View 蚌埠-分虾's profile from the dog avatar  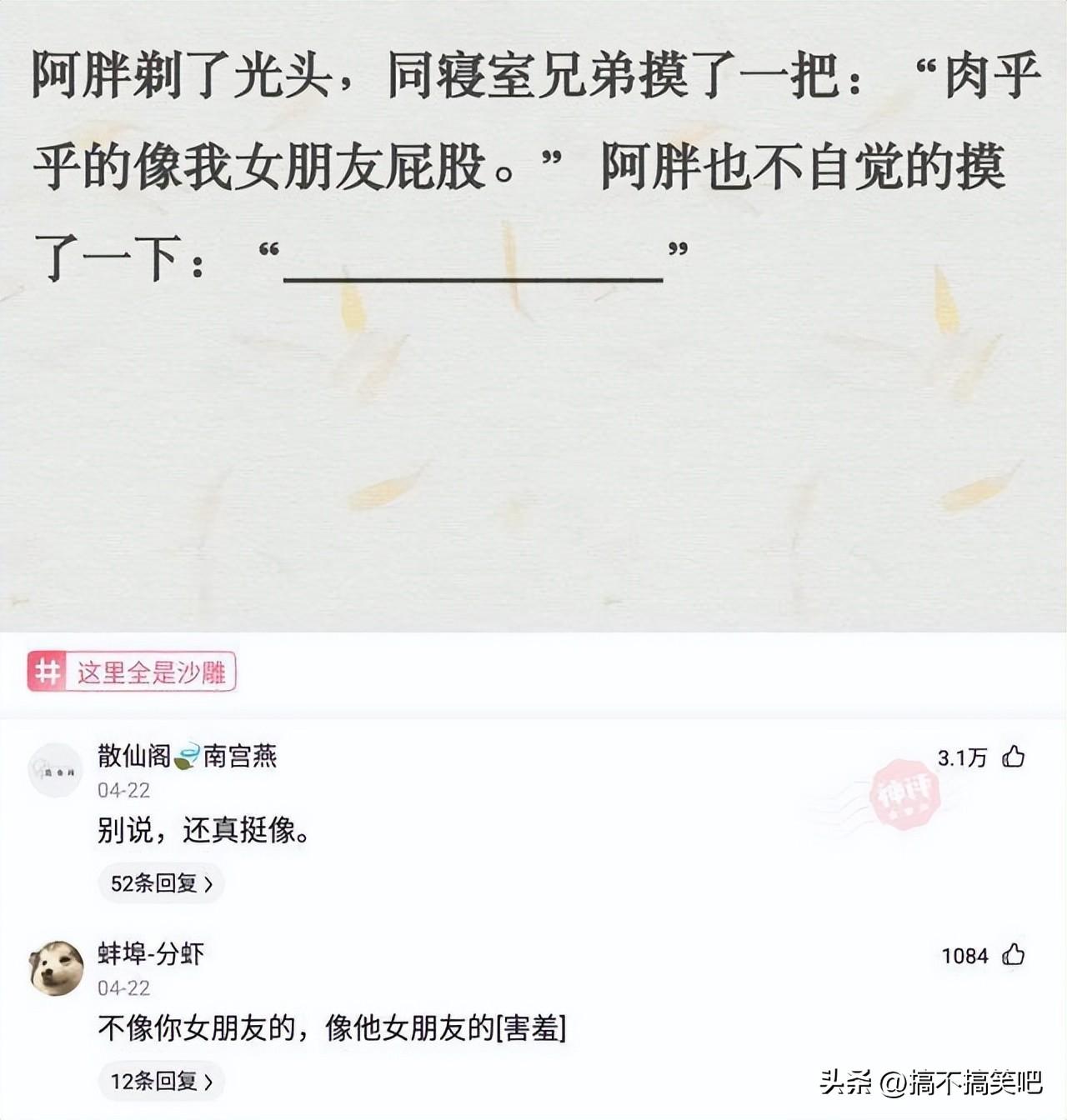point(57,967)
